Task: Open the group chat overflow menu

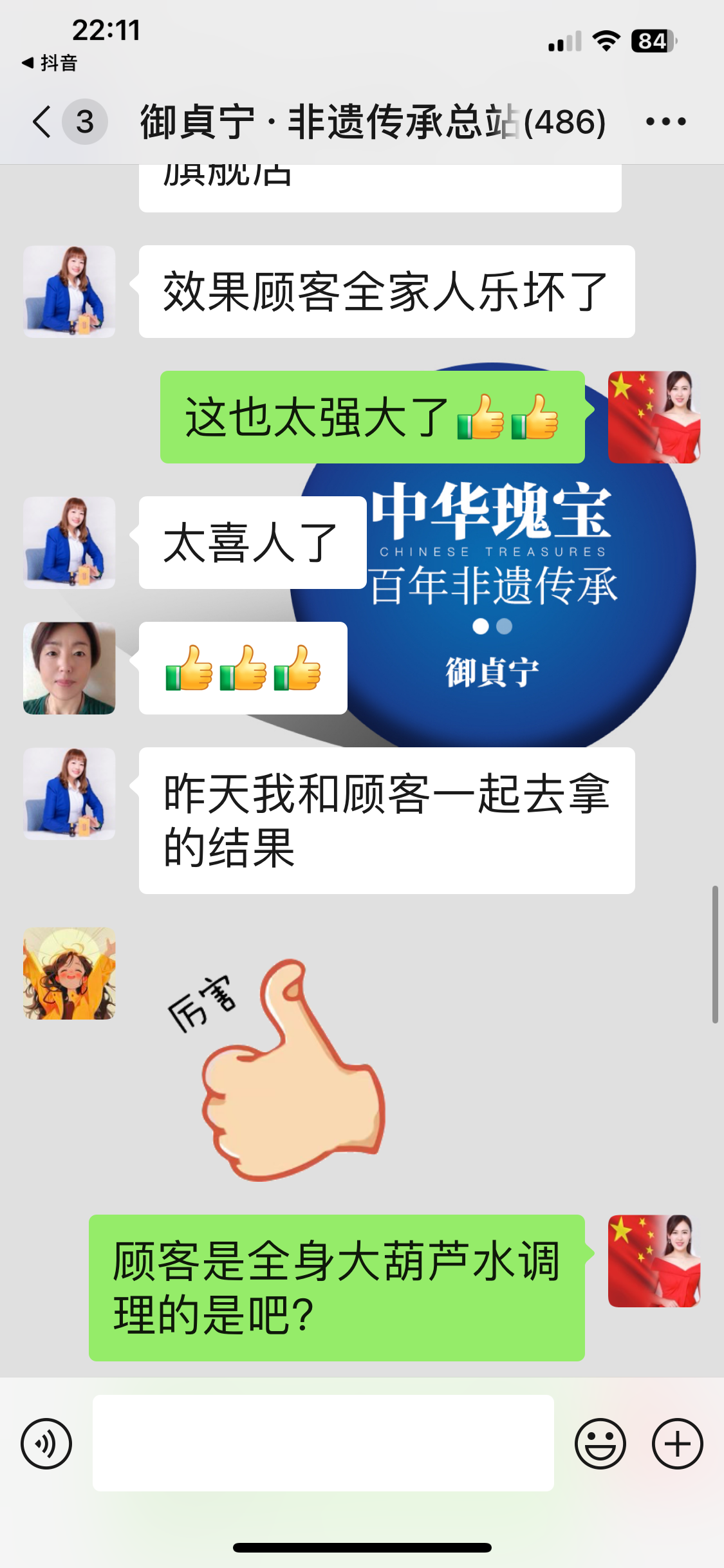Action: (x=665, y=122)
